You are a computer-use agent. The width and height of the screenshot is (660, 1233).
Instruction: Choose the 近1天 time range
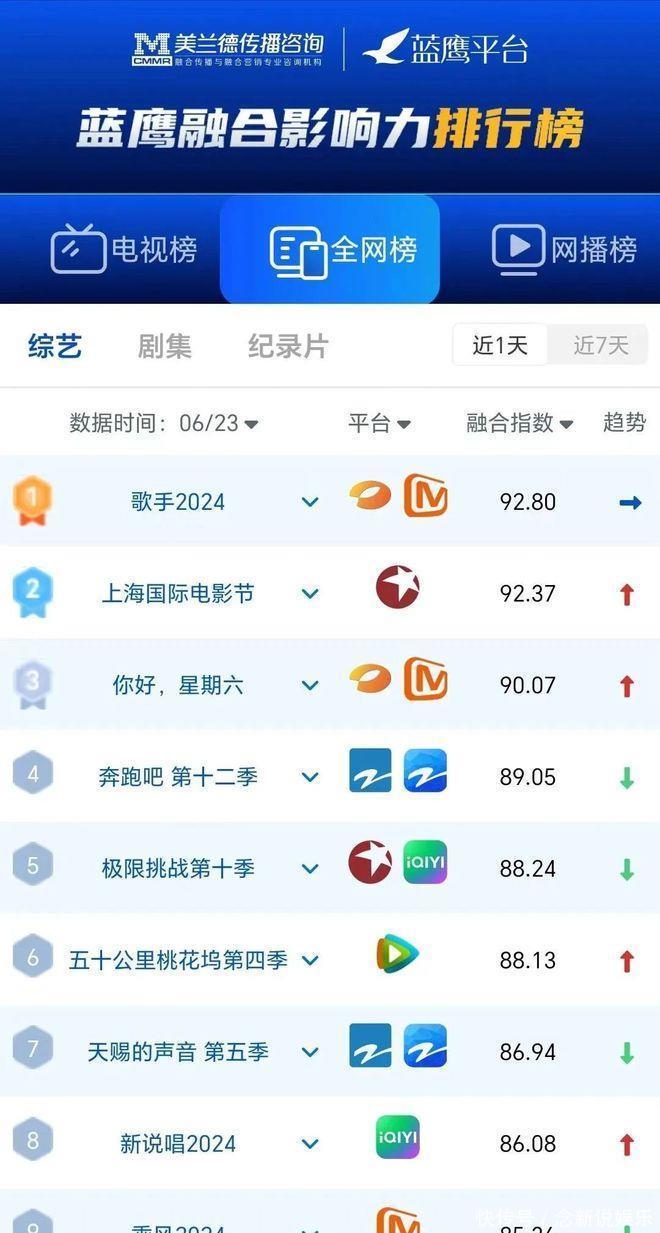[x=500, y=346]
